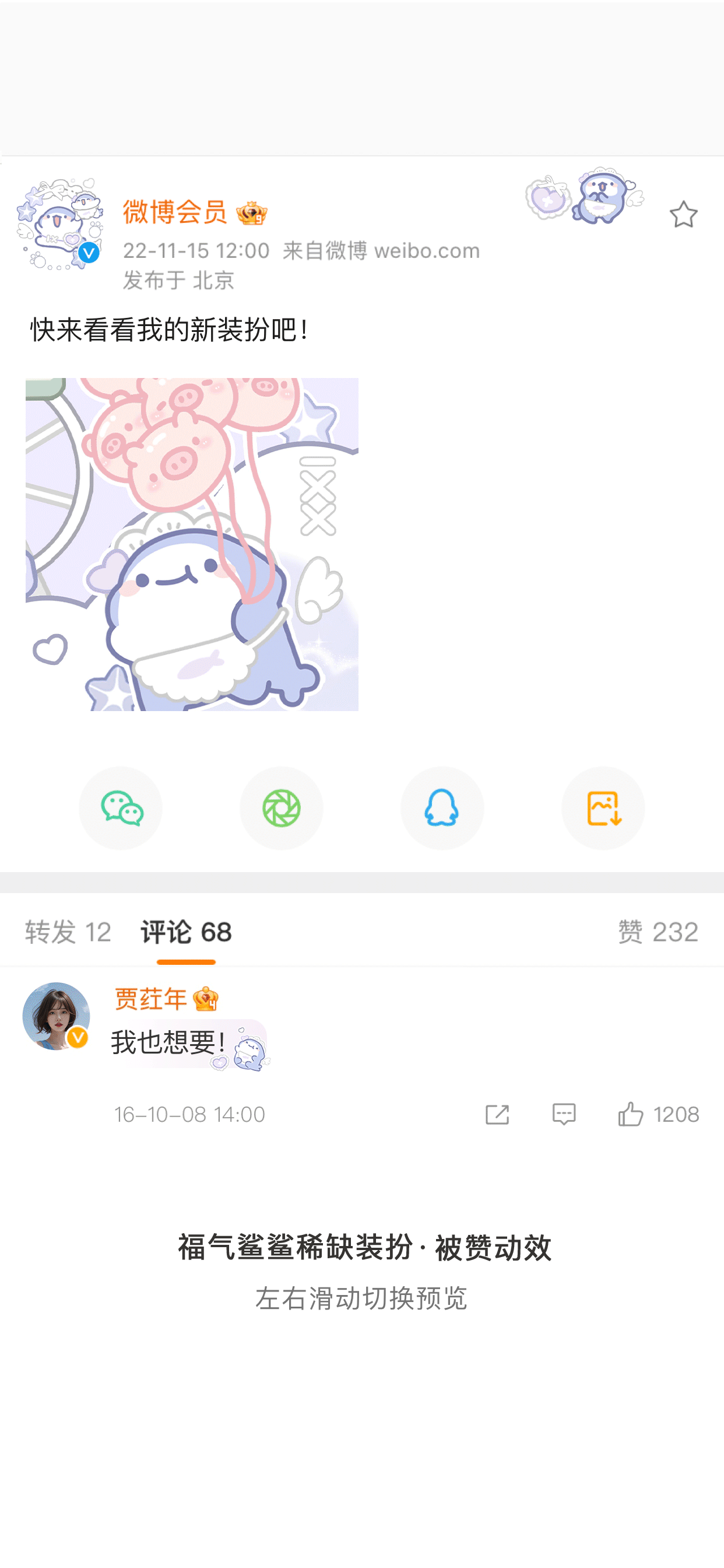Screen dimensions: 724x1568
Task: Open the weibo.com source link
Action: pyautogui.click(x=426, y=250)
